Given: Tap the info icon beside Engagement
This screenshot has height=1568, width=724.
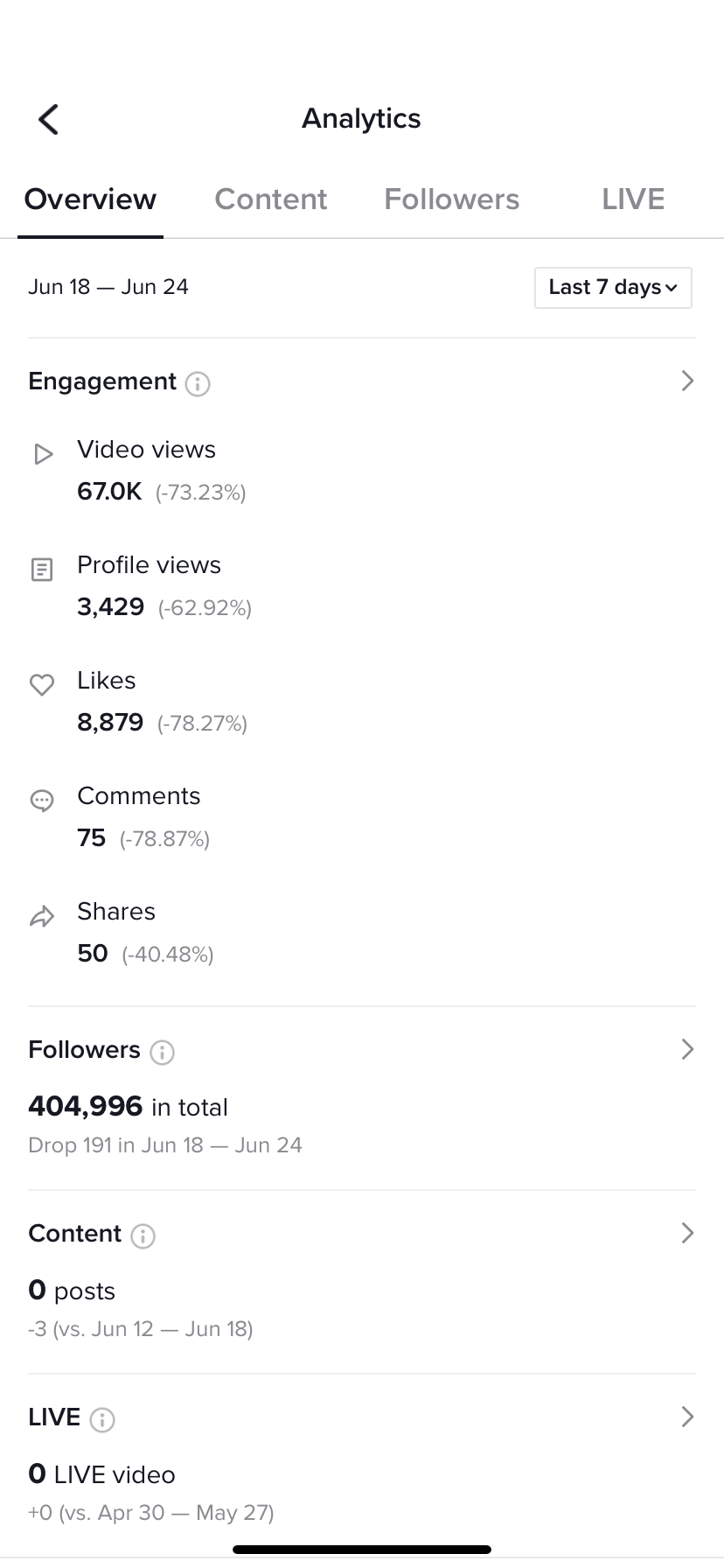Looking at the screenshot, I should [x=198, y=383].
